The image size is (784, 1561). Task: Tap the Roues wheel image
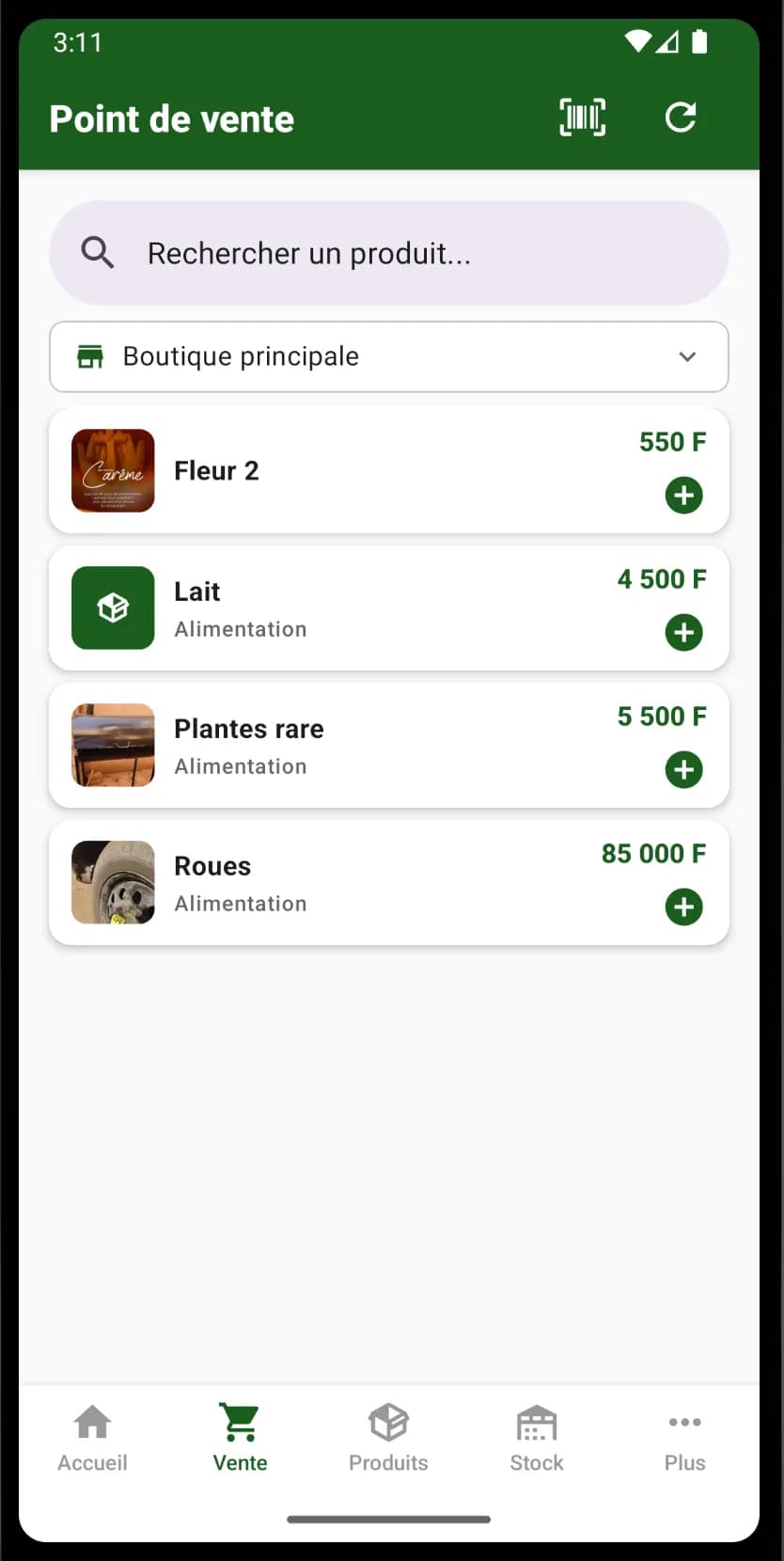pyautogui.click(x=113, y=883)
